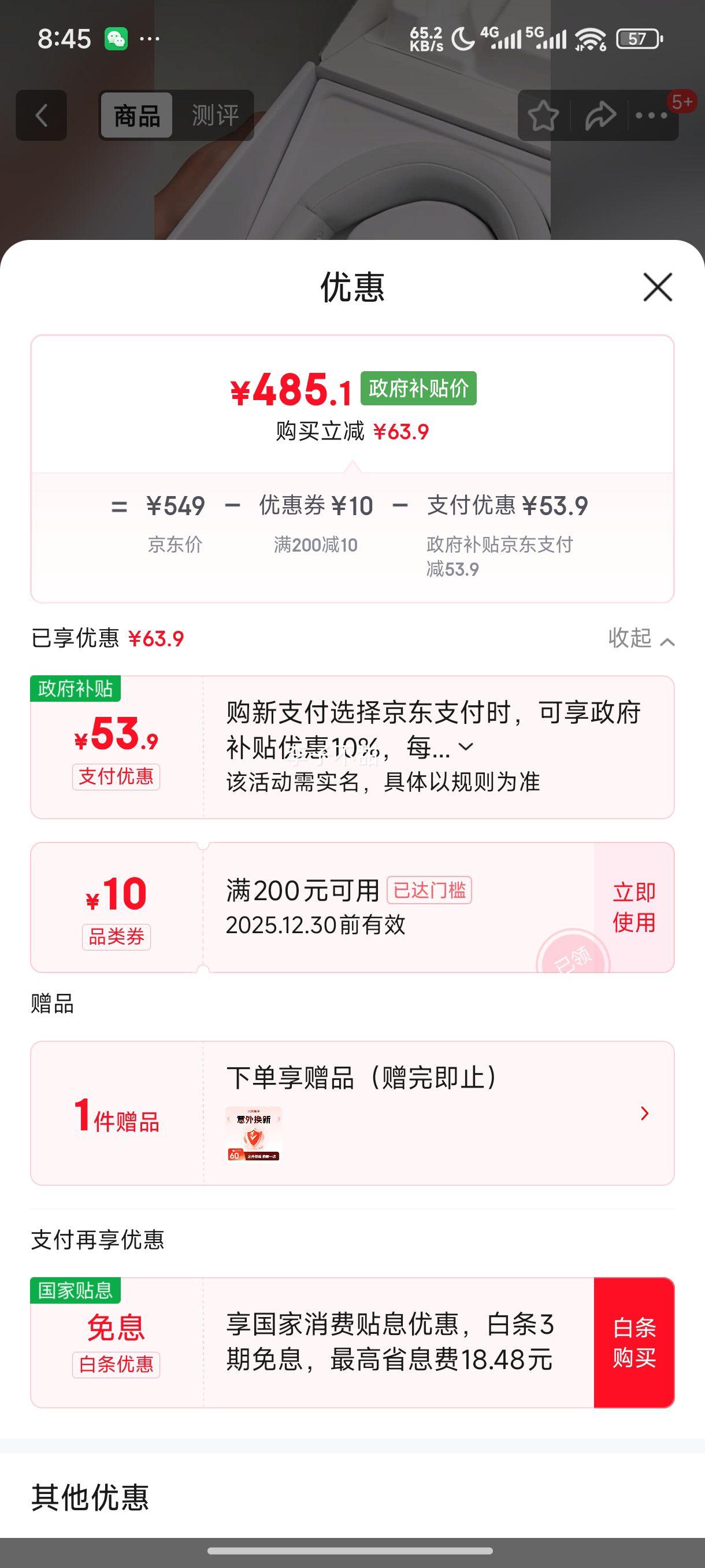Screen dimensions: 705x1568
Task: Open gift details via right arrow chevron
Action: tap(644, 1113)
